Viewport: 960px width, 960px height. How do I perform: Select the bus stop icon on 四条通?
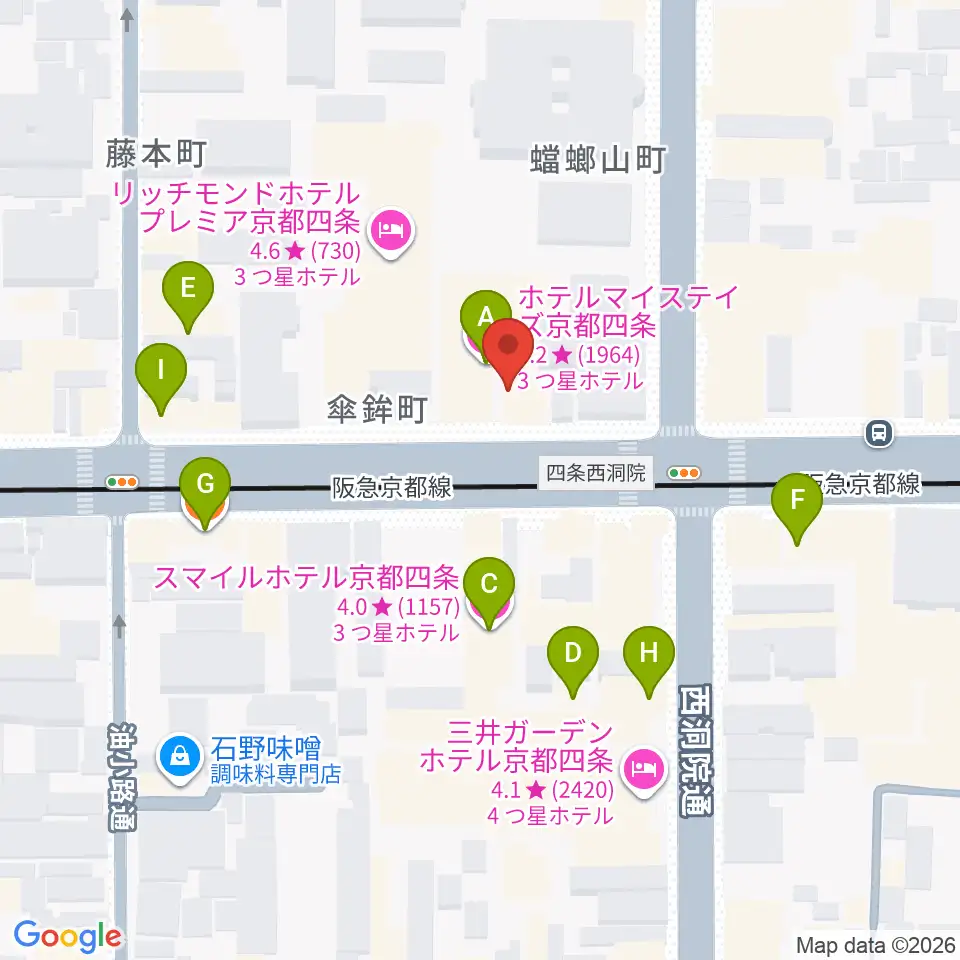tap(879, 434)
